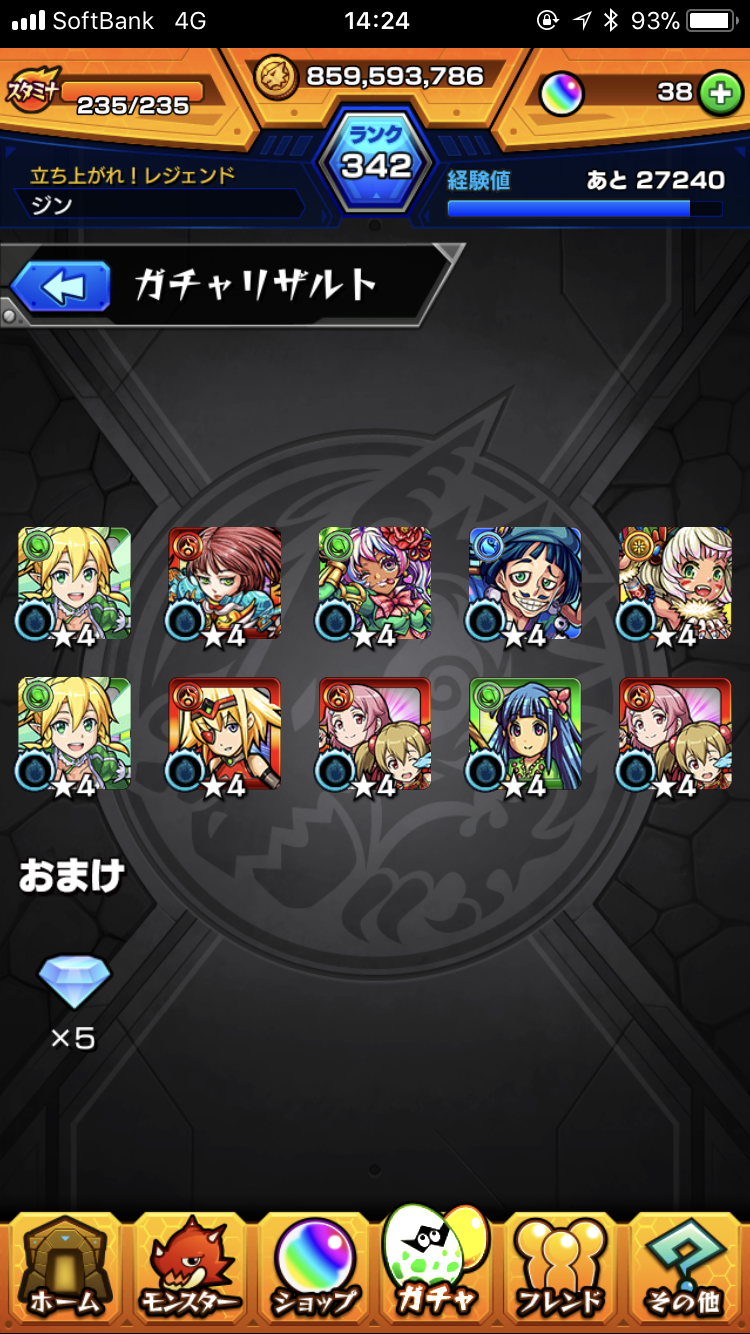Screen dimensions: 750x1334
Task: Select the white-haired light monster card
Action: (x=675, y=583)
